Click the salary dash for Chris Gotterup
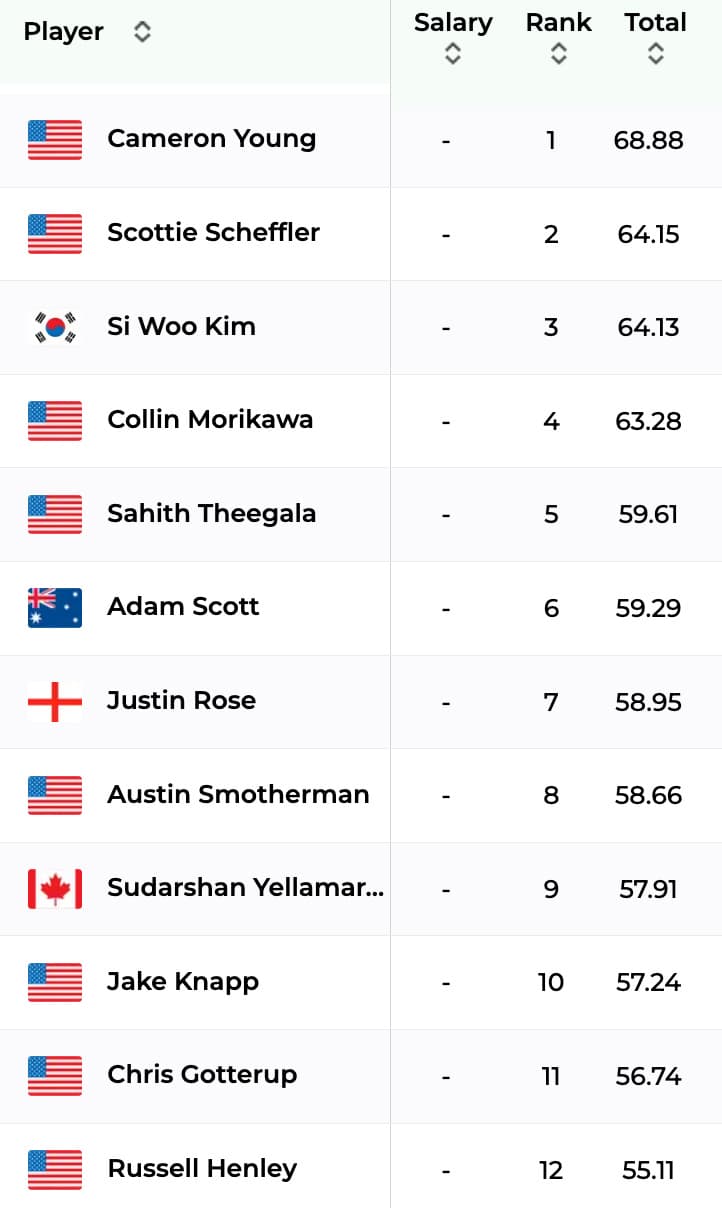 click(x=446, y=1076)
